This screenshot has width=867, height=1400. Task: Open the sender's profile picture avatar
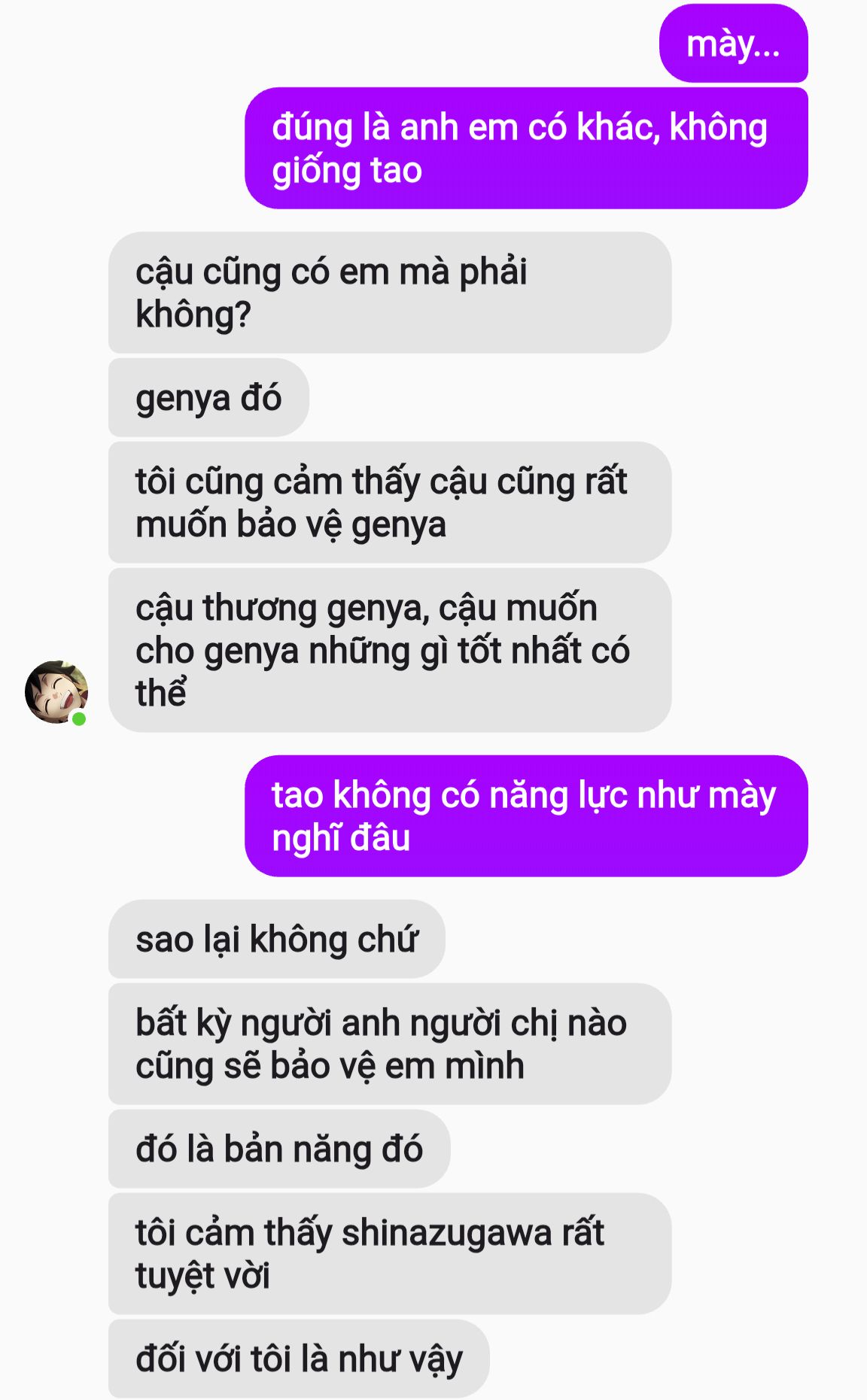pyautogui.click(x=56, y=692)
